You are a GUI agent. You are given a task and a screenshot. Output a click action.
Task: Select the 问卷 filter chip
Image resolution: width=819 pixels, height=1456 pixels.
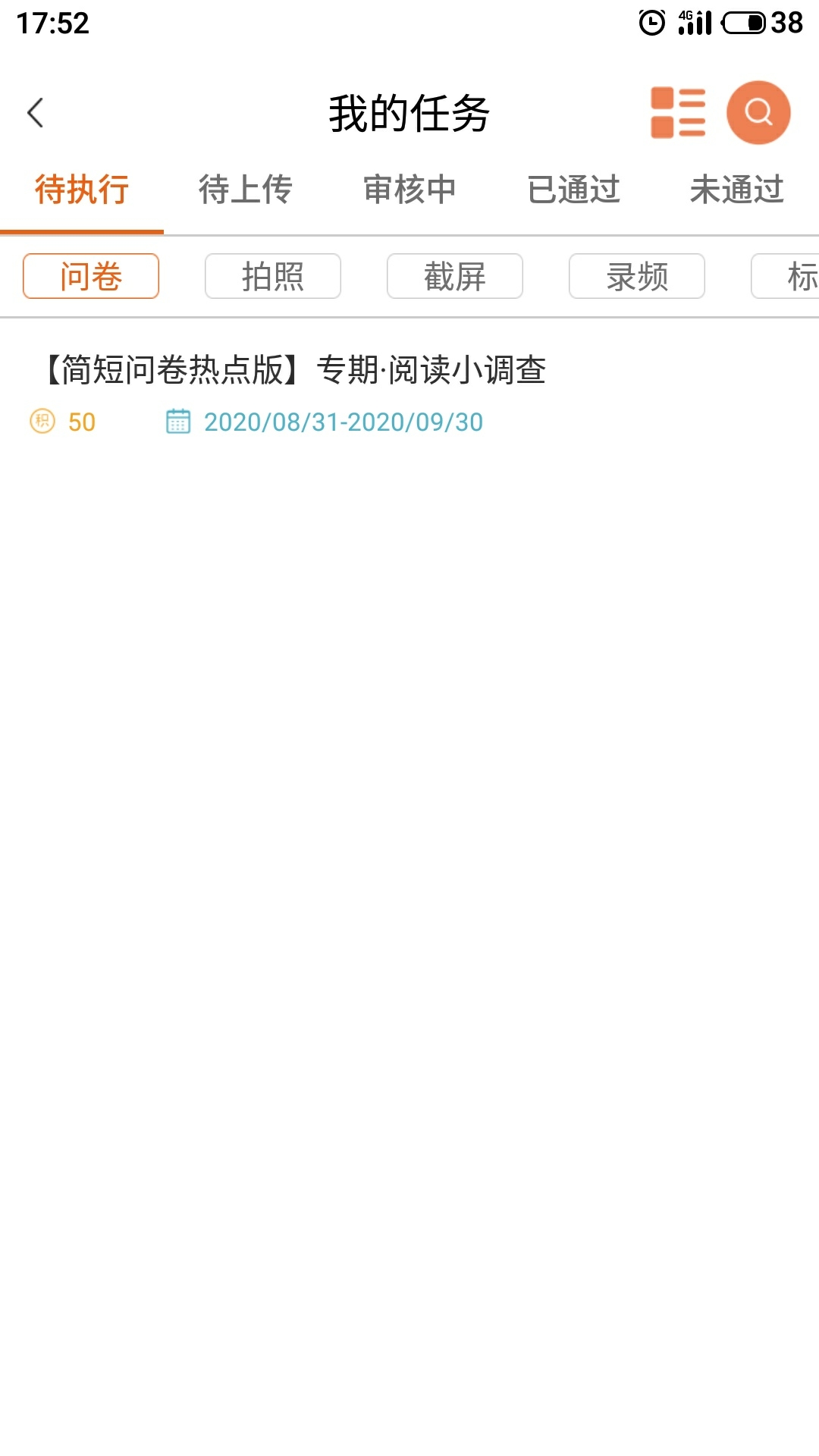click(91, 276)
